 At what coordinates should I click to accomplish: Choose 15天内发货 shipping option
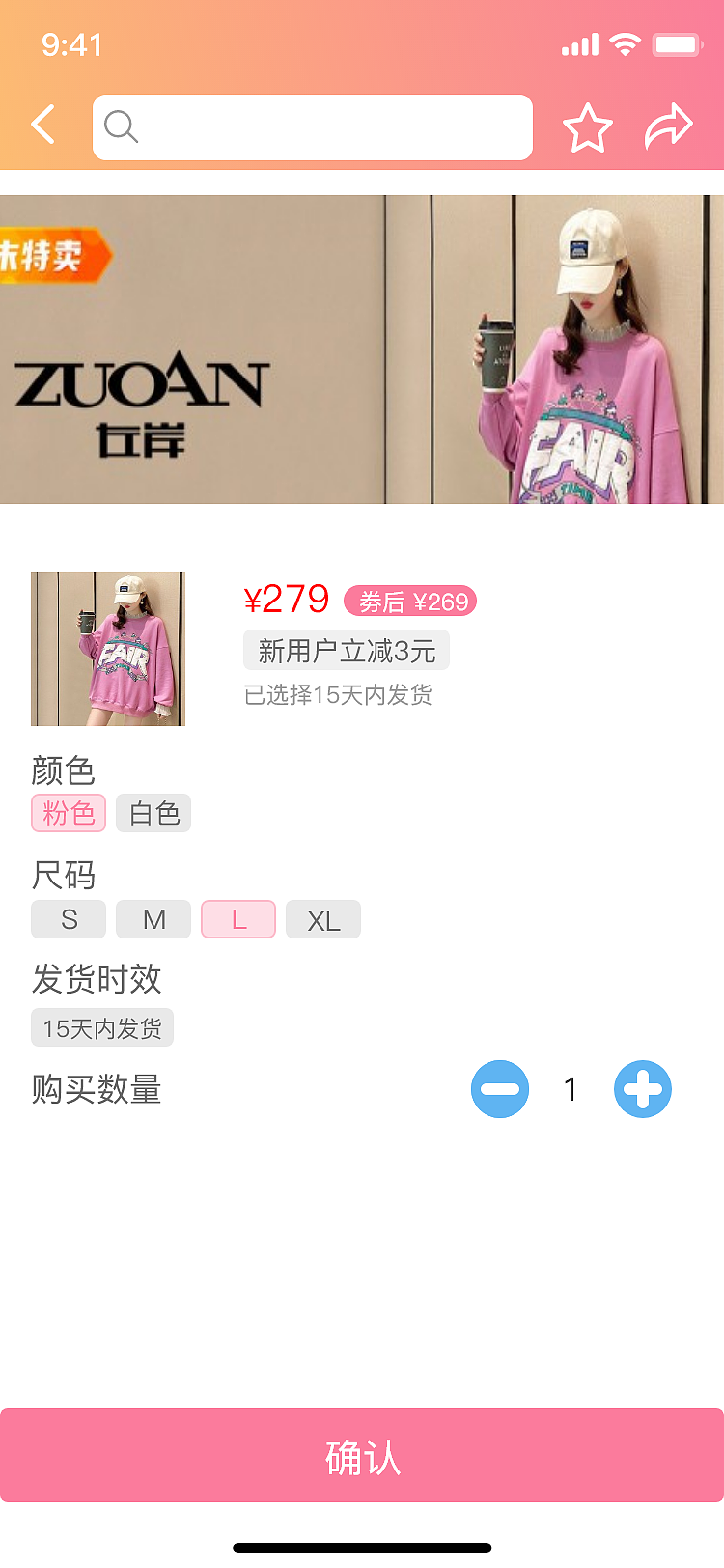point(101,1027)
